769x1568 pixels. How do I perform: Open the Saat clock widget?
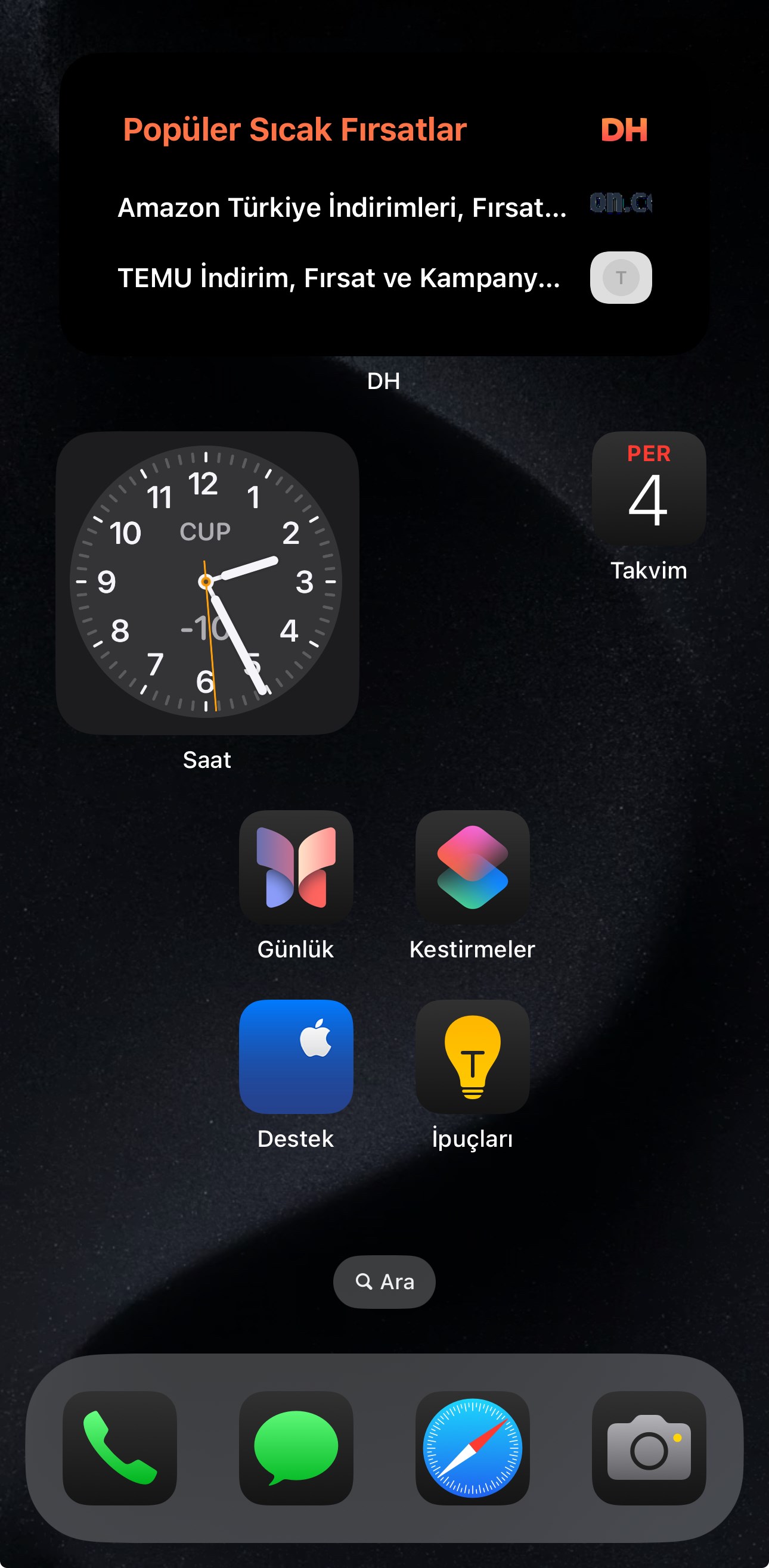(x=207, y=583)
